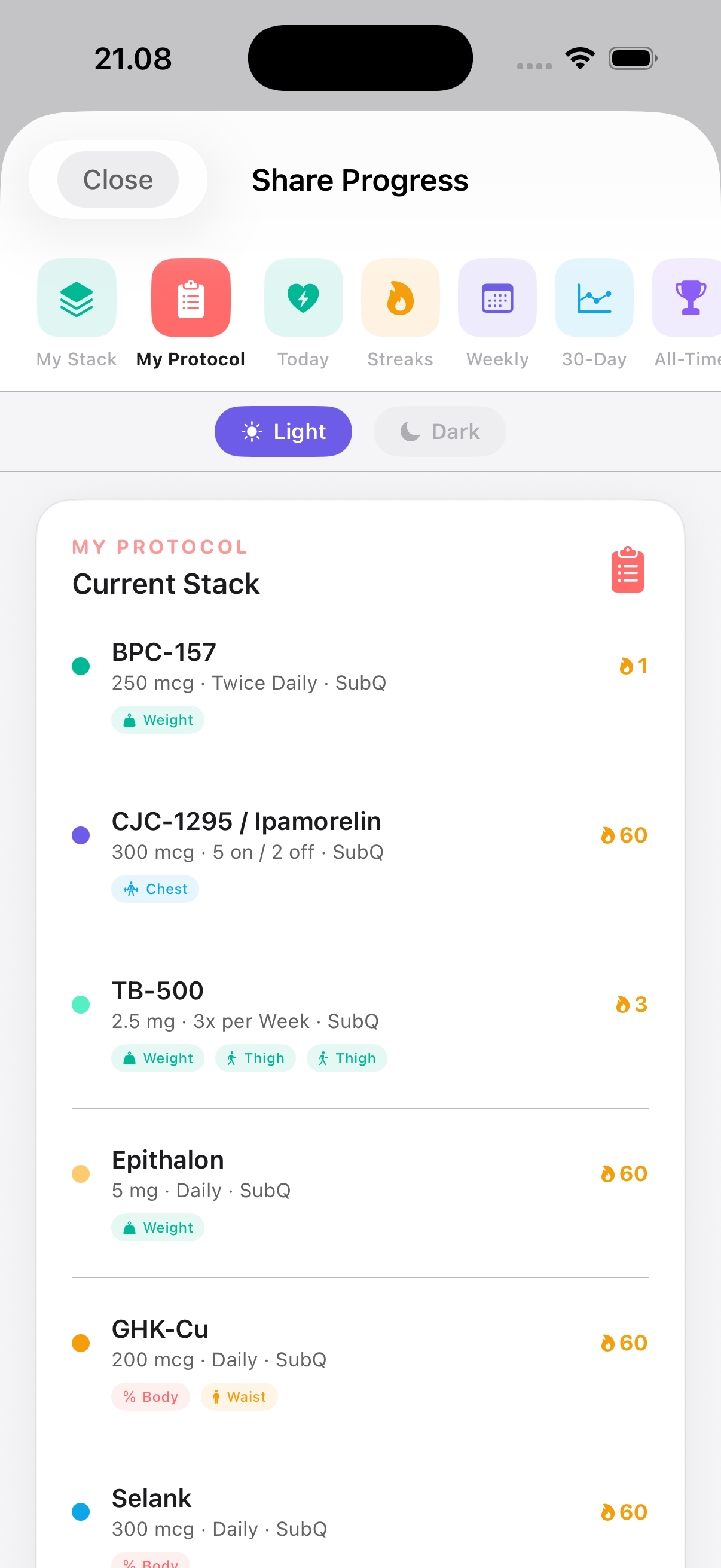Select the Weekly calendar icon
This screenshot has height=1568, width=721.
[x=497, y=298]
